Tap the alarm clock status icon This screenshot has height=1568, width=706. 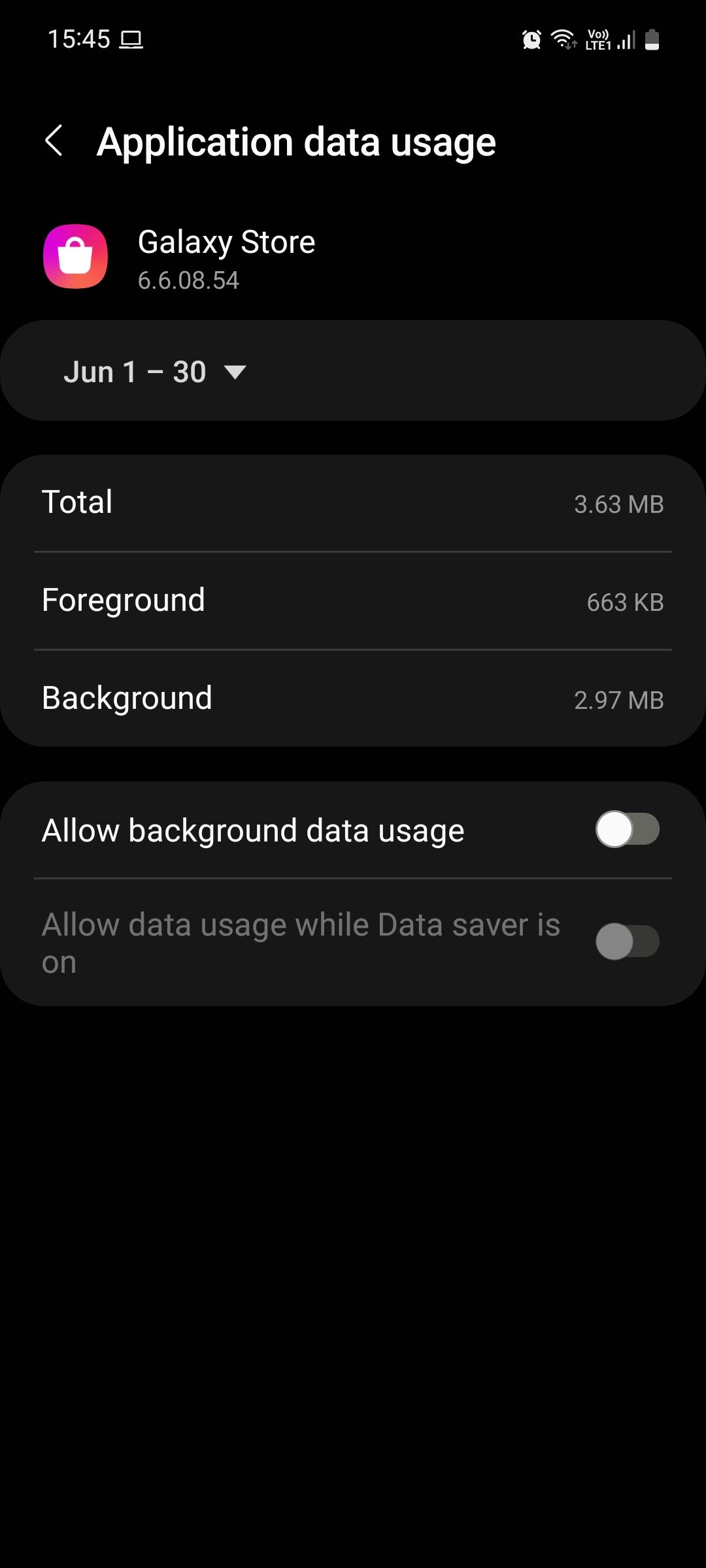point(531,39)
